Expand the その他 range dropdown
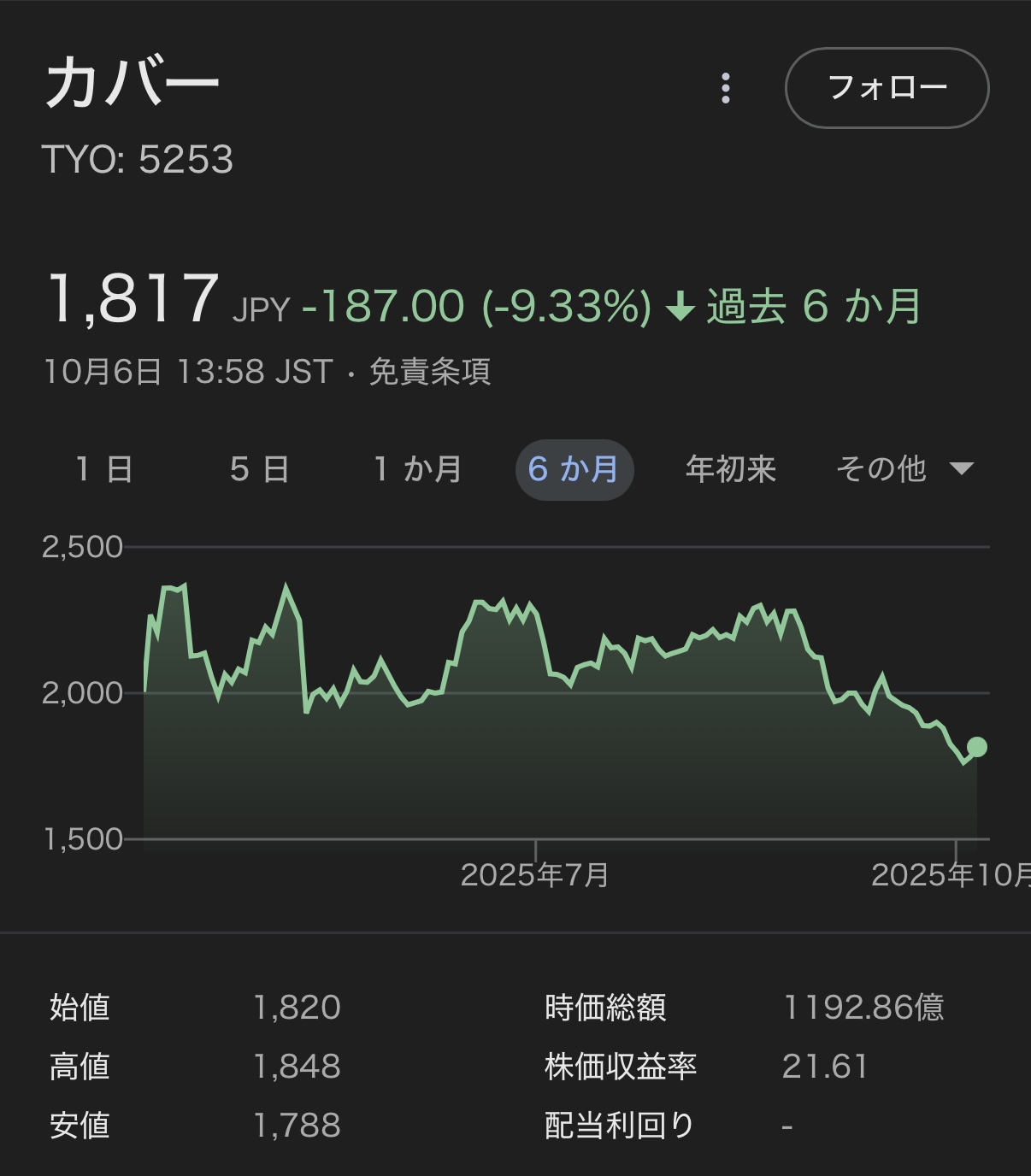 click(904, 469)
